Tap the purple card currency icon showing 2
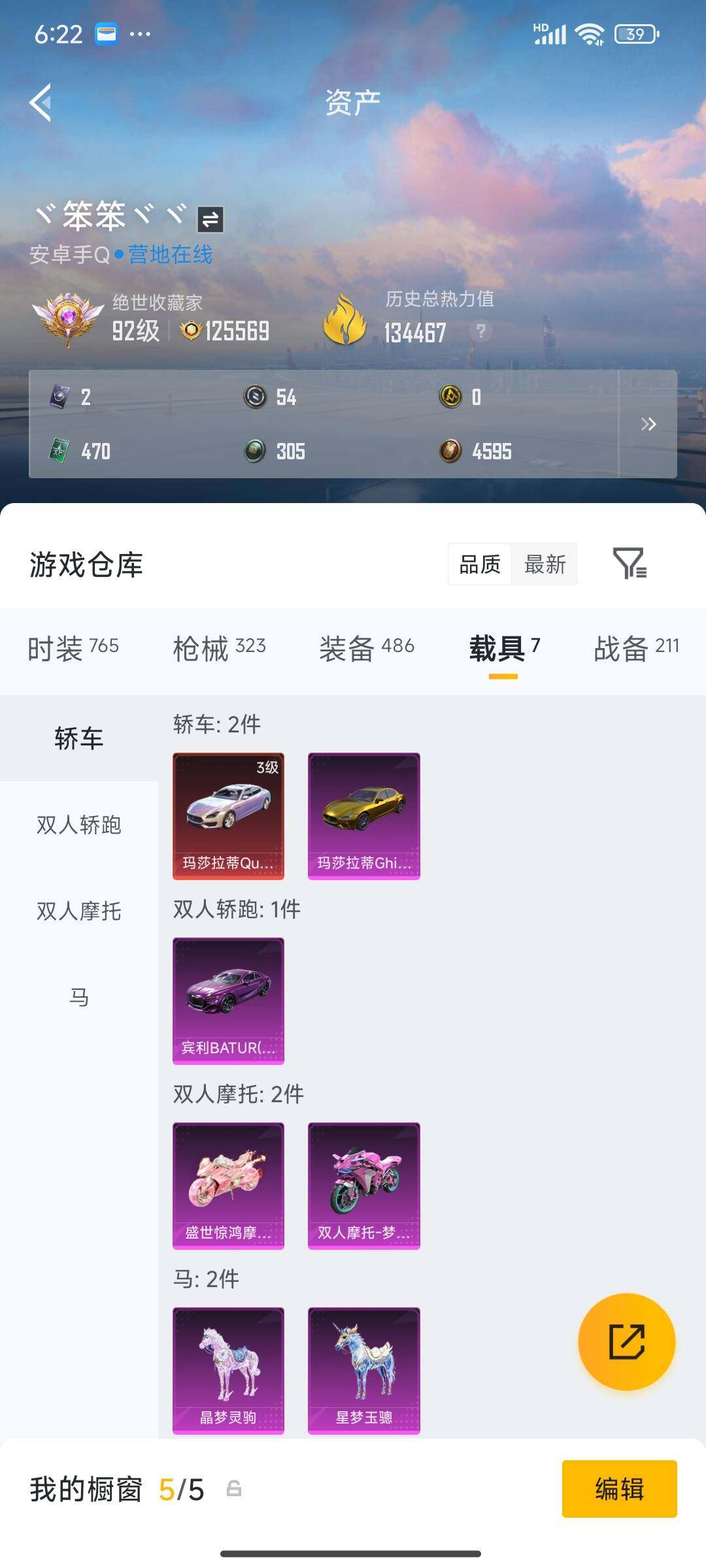This screenshot has width=706, height=1568. tap(58, 397)
